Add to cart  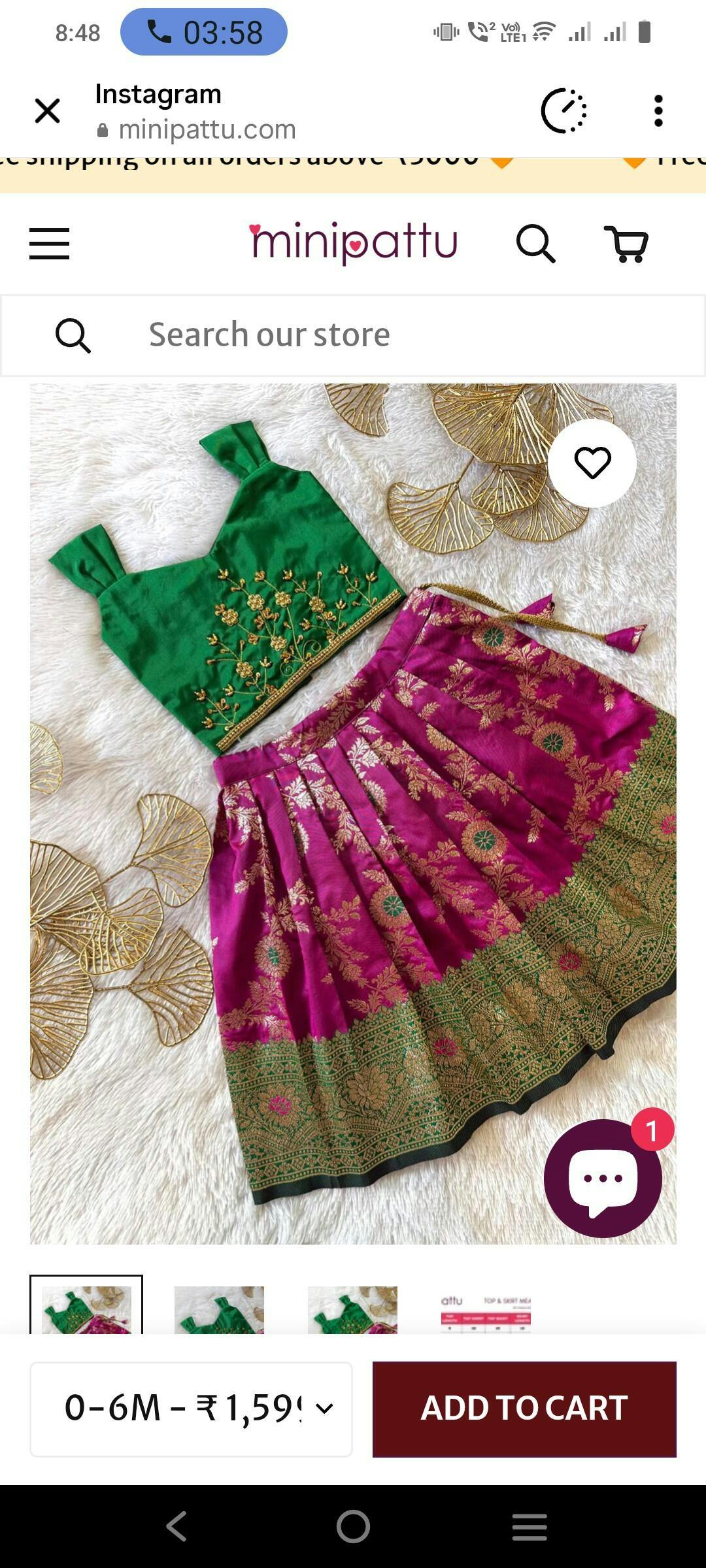(524, 1409)
